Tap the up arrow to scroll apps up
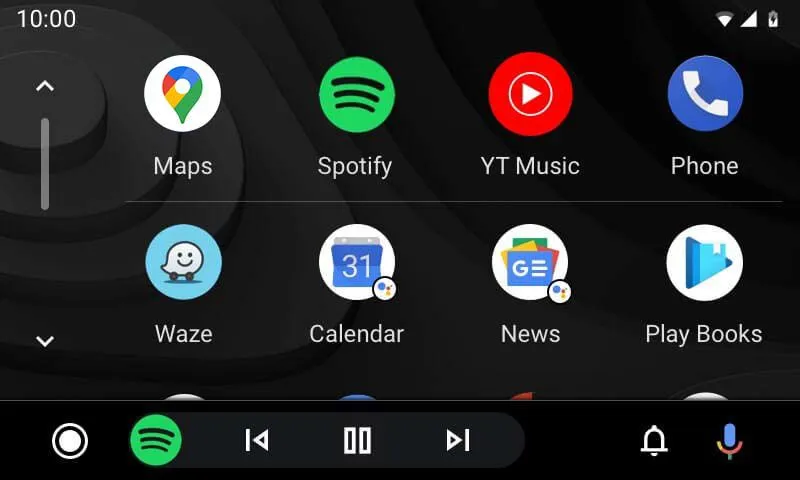Screen dimensions: 800x480 (x=44, y=86)
